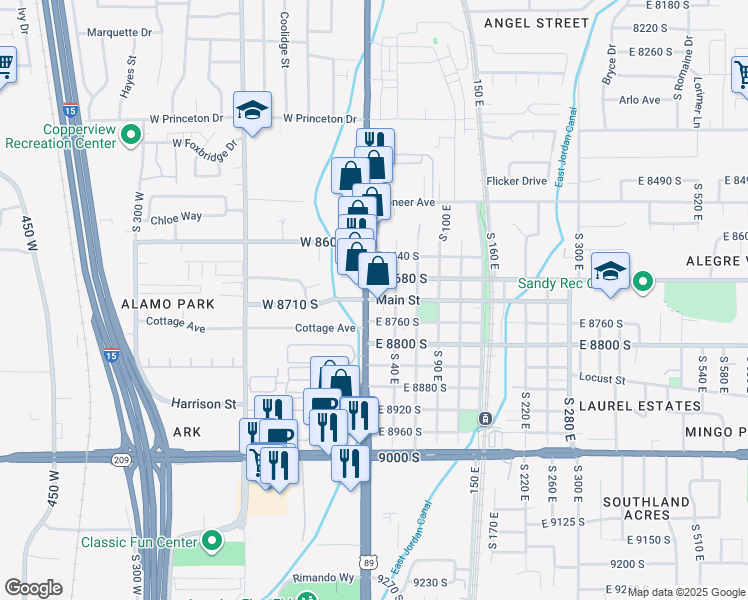Open Copperview Recreation Center pin
748x600 pixels.
(x=131, y=135)
